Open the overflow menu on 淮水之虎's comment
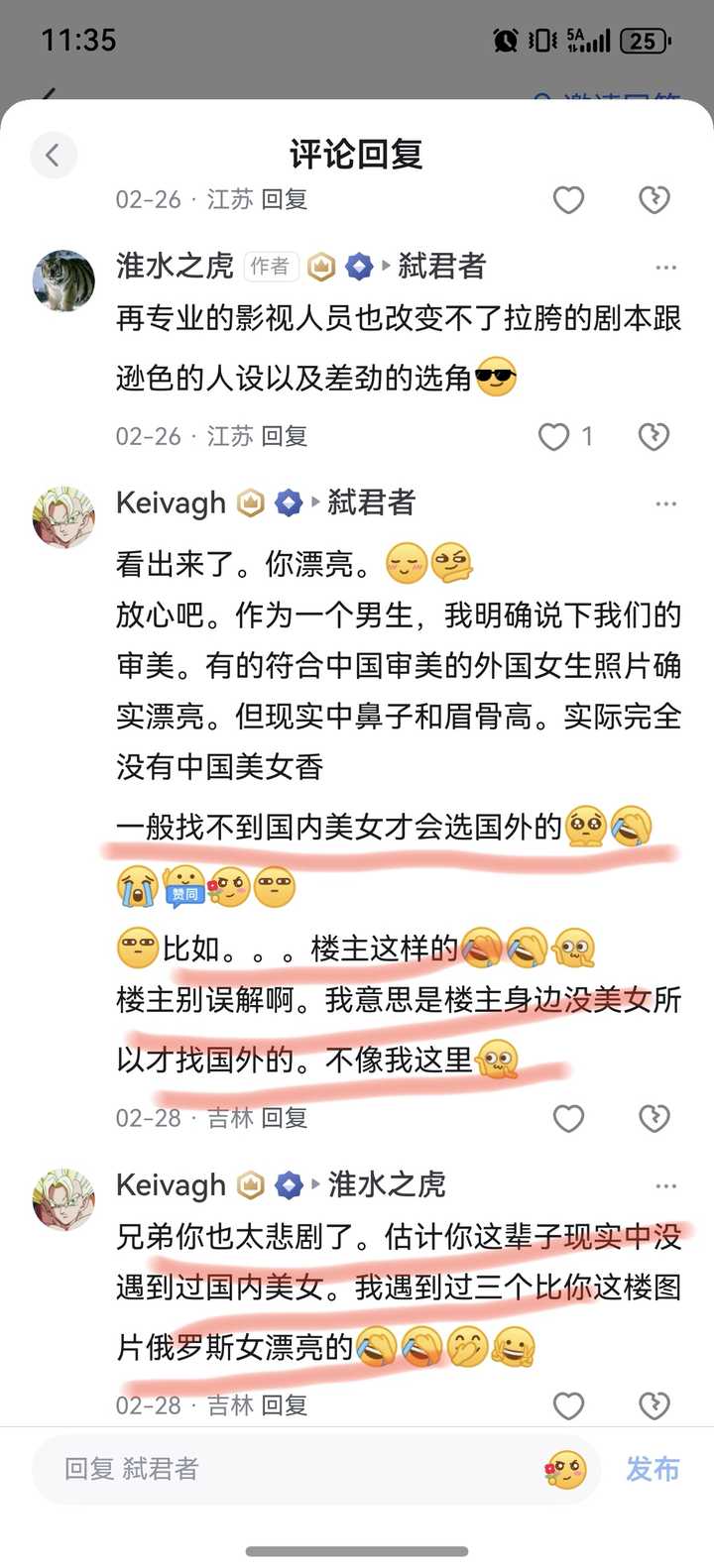The height and width of the screenshot is (1568, 714). click(x=665, y=268)
